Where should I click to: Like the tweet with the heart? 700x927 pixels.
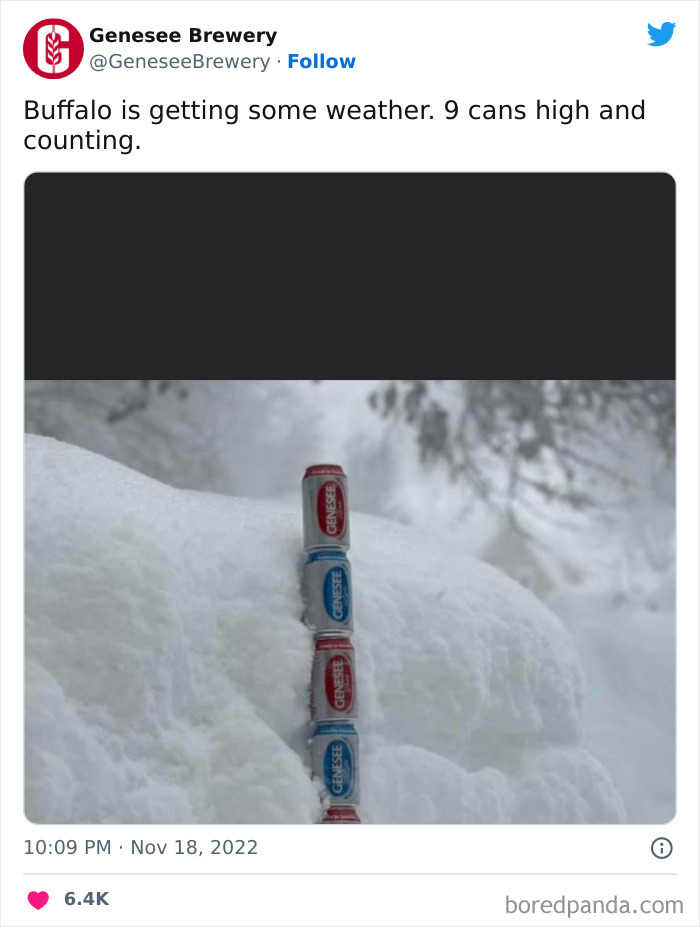[x=38, y=899]
